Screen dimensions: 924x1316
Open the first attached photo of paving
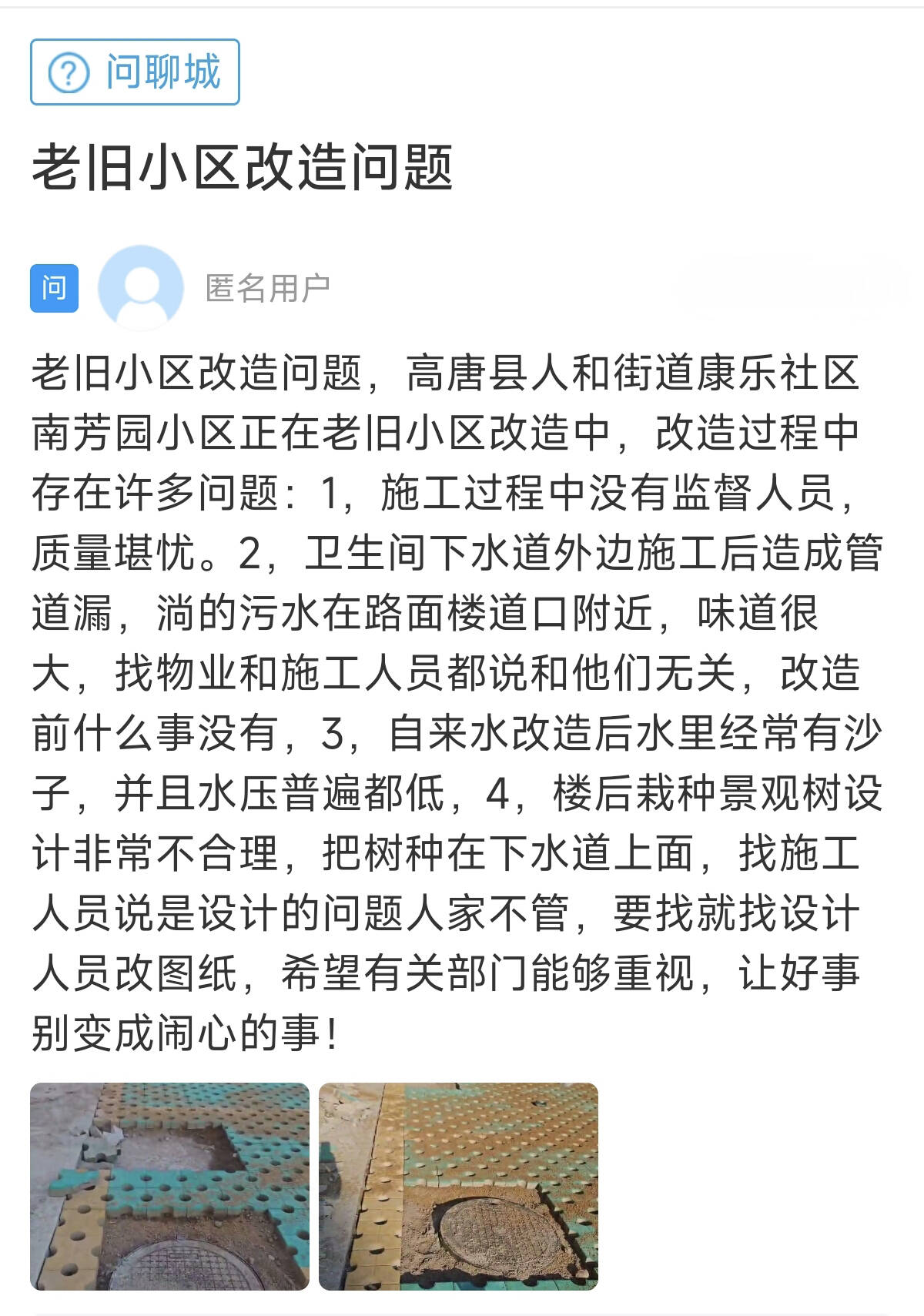tap(169, 1186)
